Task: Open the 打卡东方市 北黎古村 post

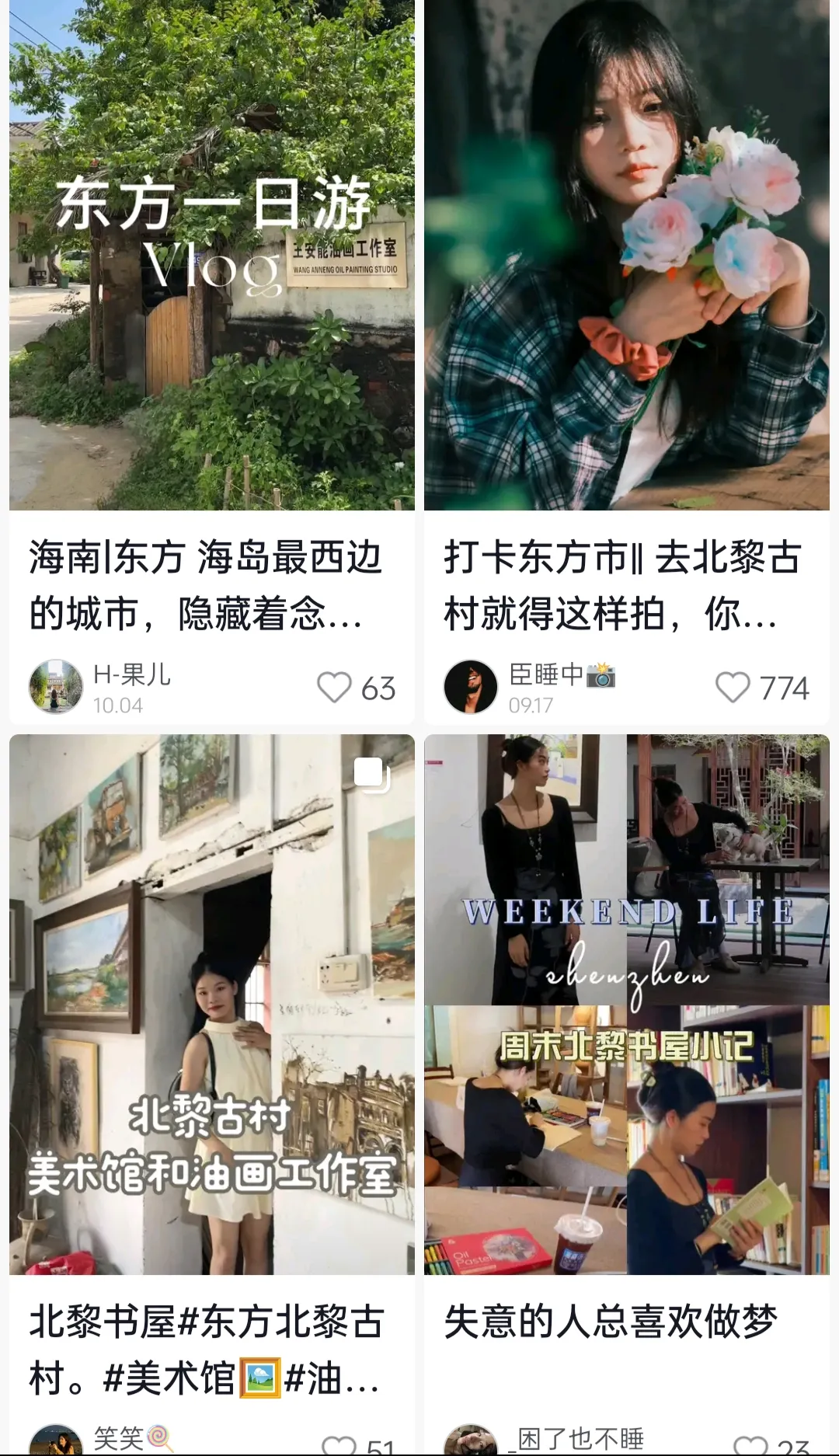Action: [x=626, y=256]
